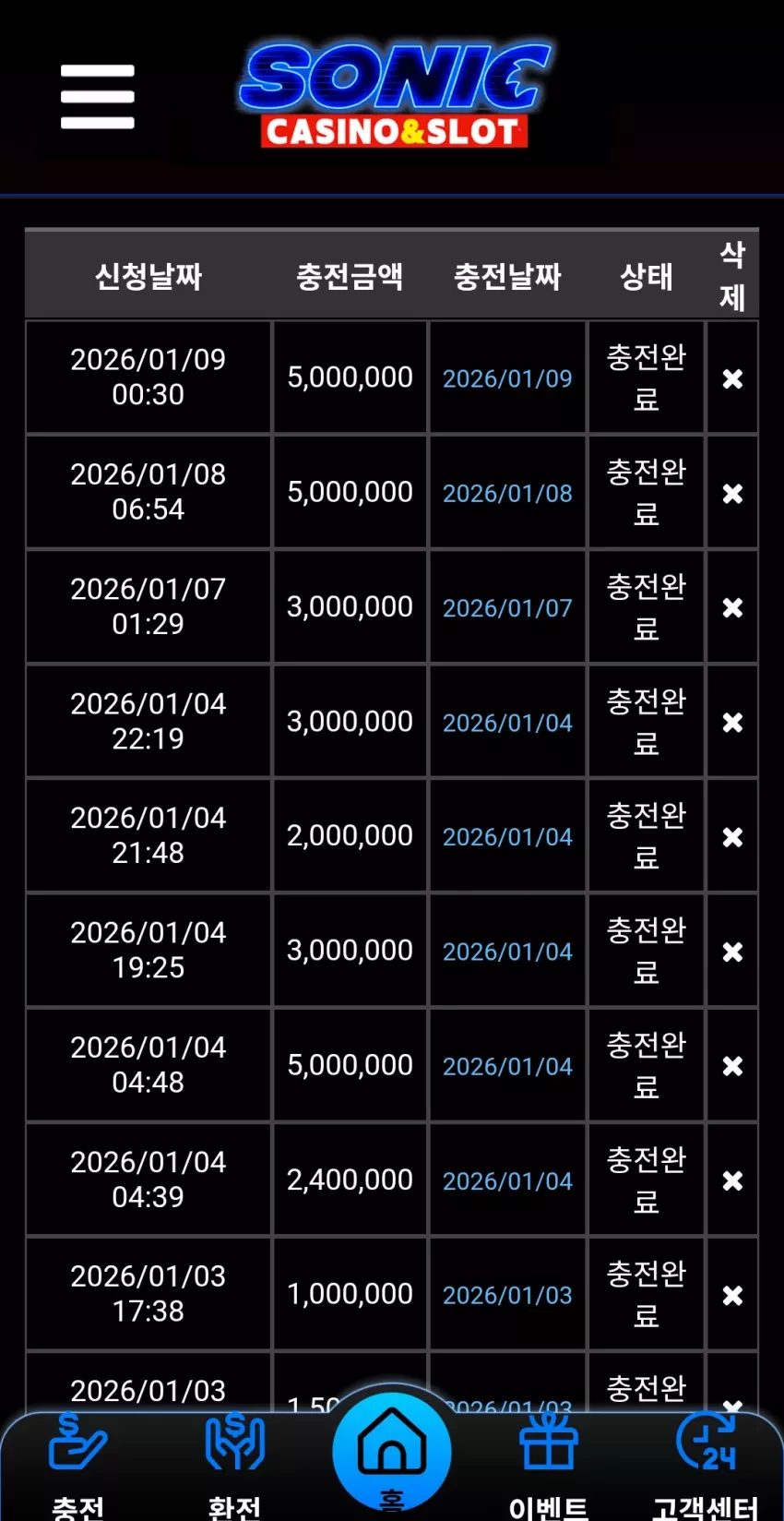The height and width of the screenshot is (1521, 784).
Task: Delete the 2026/01/03 17:38 record
Action: (x=732, y=1295)
